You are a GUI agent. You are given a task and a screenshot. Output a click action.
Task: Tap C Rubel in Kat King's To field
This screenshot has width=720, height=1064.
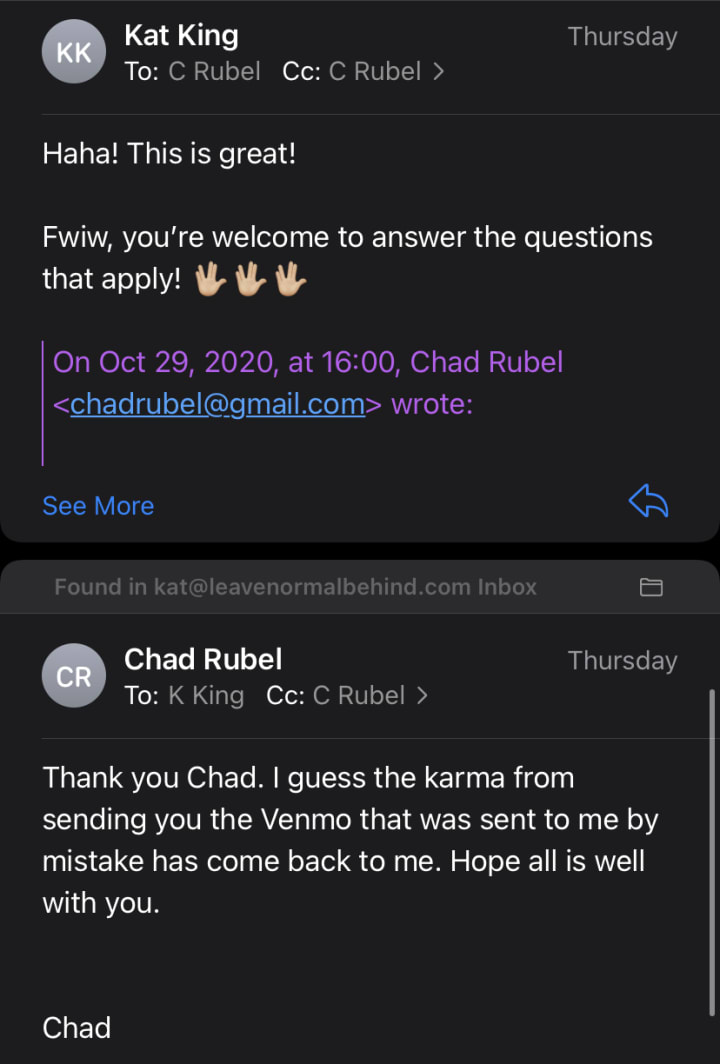point(214,71)
